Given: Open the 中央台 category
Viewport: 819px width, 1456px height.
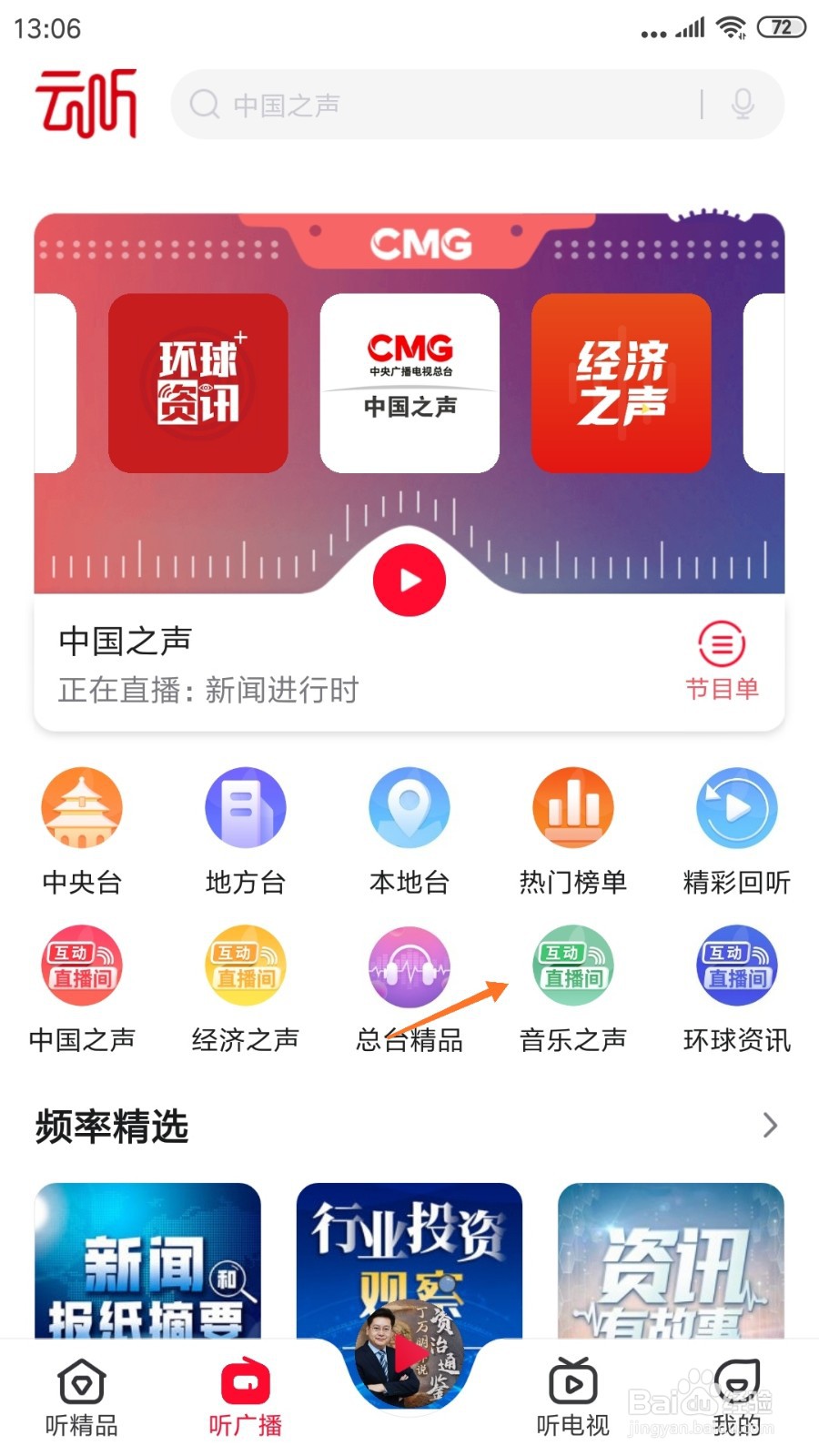Looking at the screenshot, I should tap(82, 830).
